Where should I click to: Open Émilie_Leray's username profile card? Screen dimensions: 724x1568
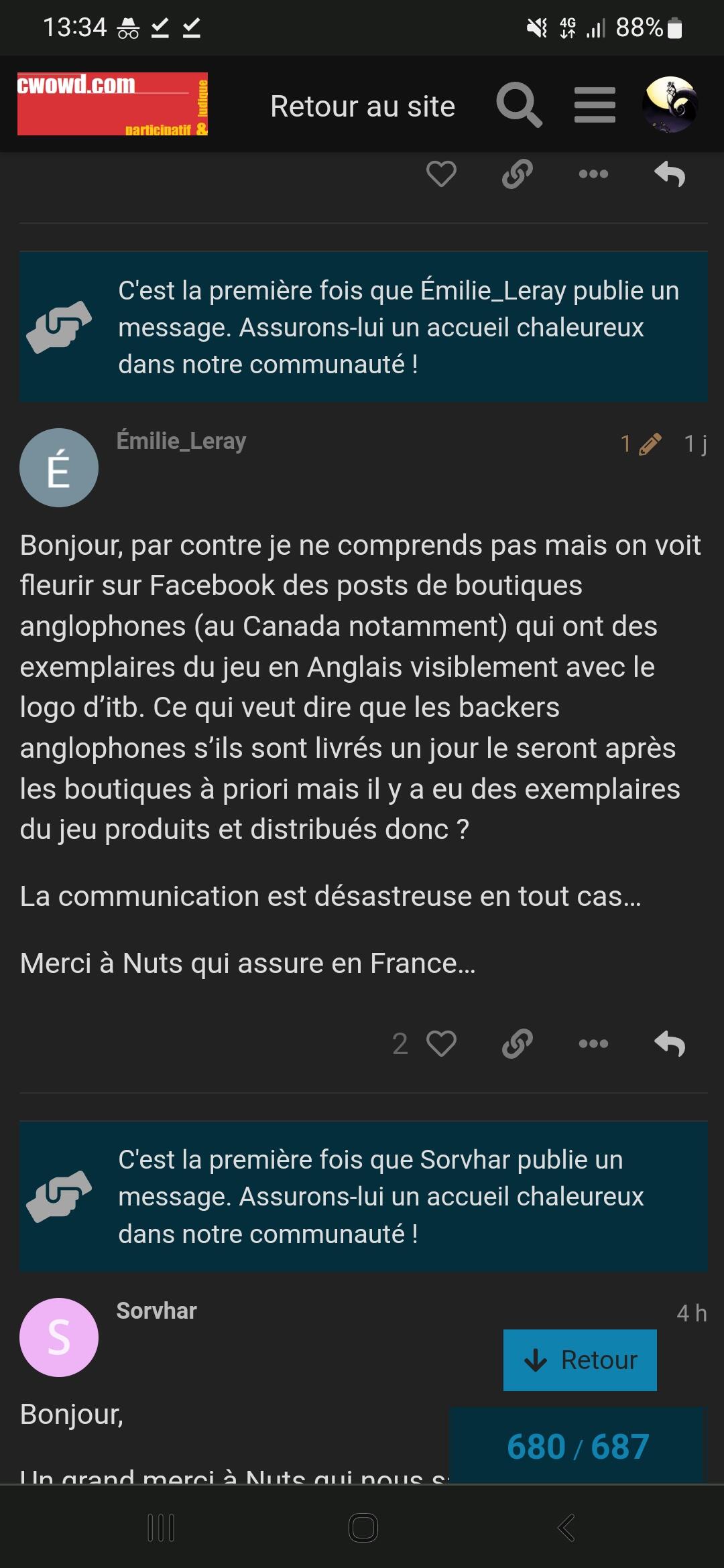pyautogui.click(x=181, y=441)
